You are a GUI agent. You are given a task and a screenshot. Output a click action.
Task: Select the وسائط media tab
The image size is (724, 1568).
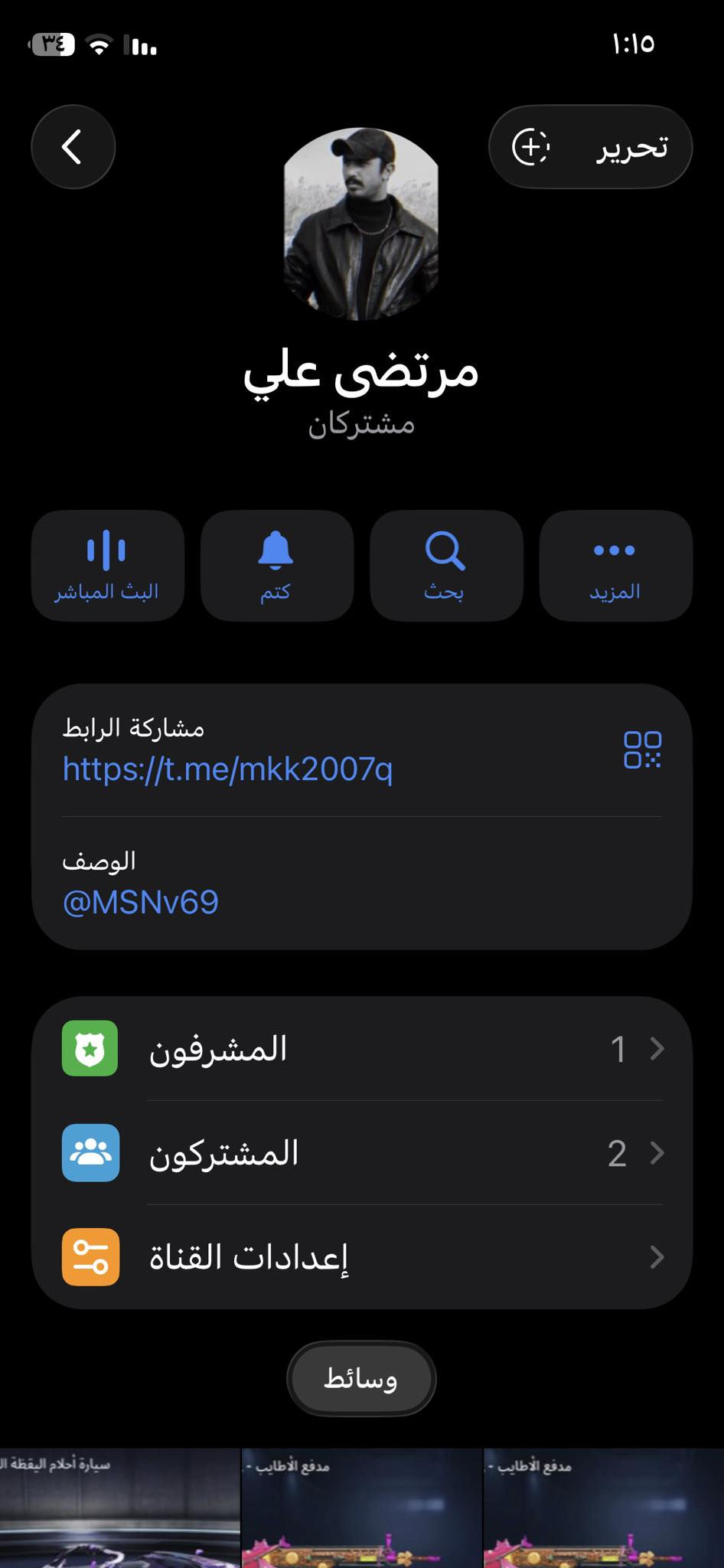pos(361,1378)
